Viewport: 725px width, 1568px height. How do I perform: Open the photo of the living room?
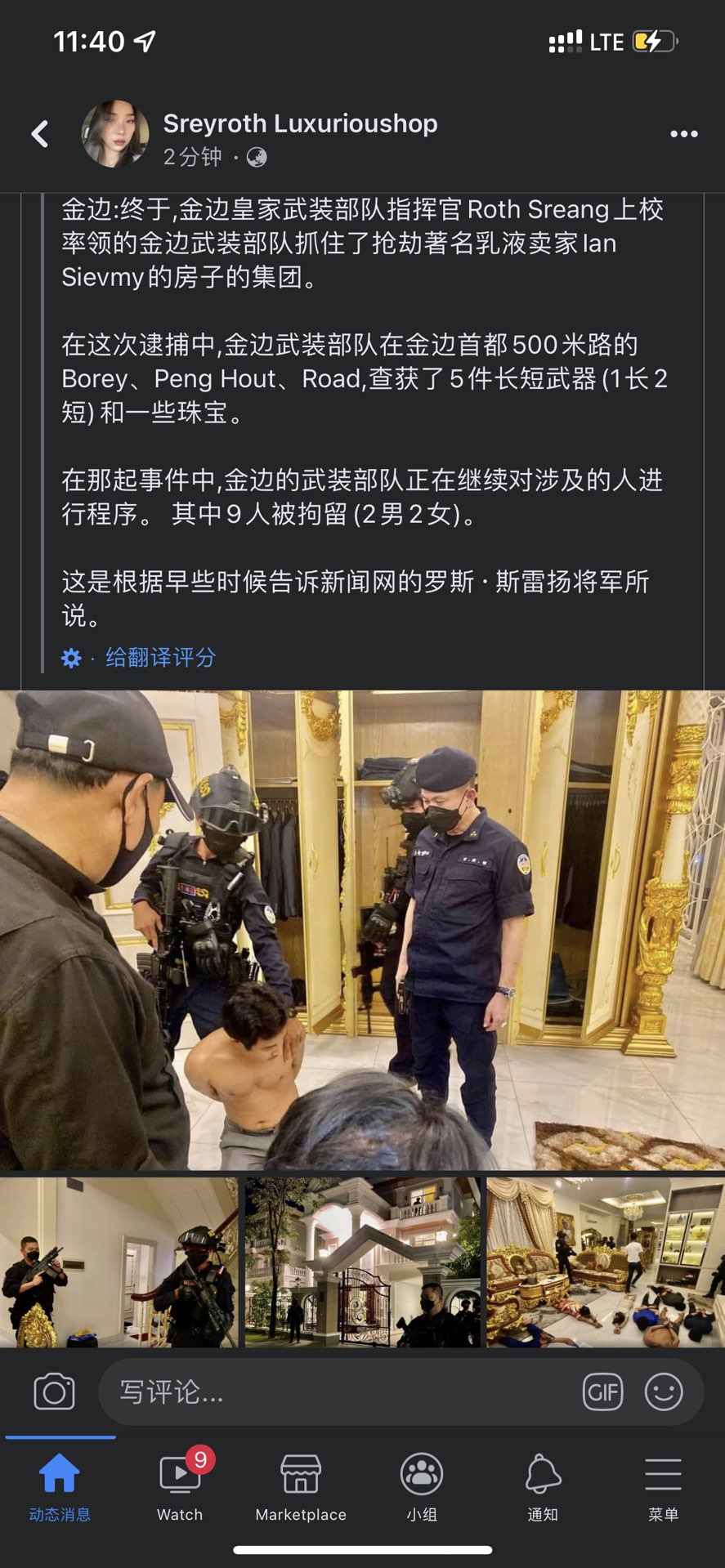(x=605, y=1262)
